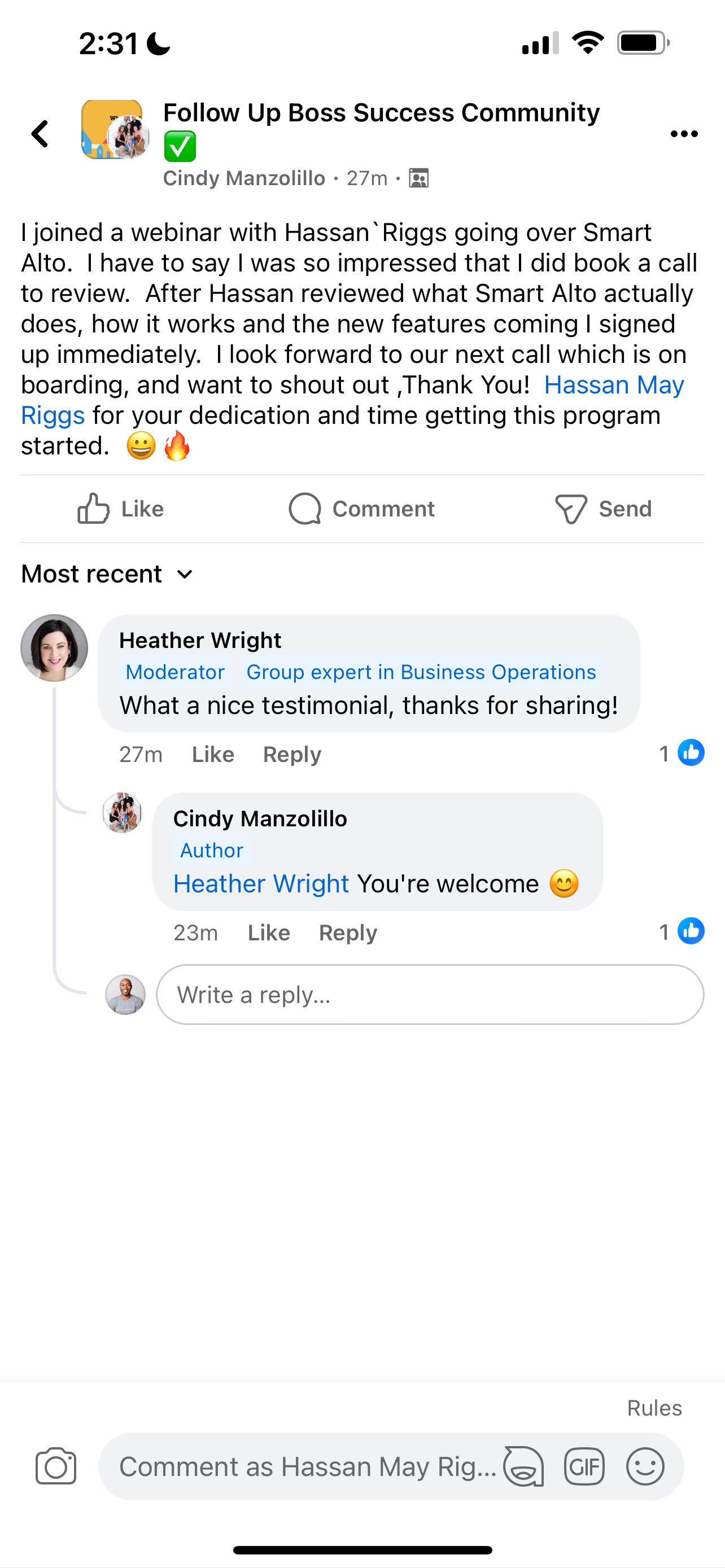This screenshot has width=725, height=1568.
Task: Expand the Most recent sort dropdown
Action: pos(108,574)
